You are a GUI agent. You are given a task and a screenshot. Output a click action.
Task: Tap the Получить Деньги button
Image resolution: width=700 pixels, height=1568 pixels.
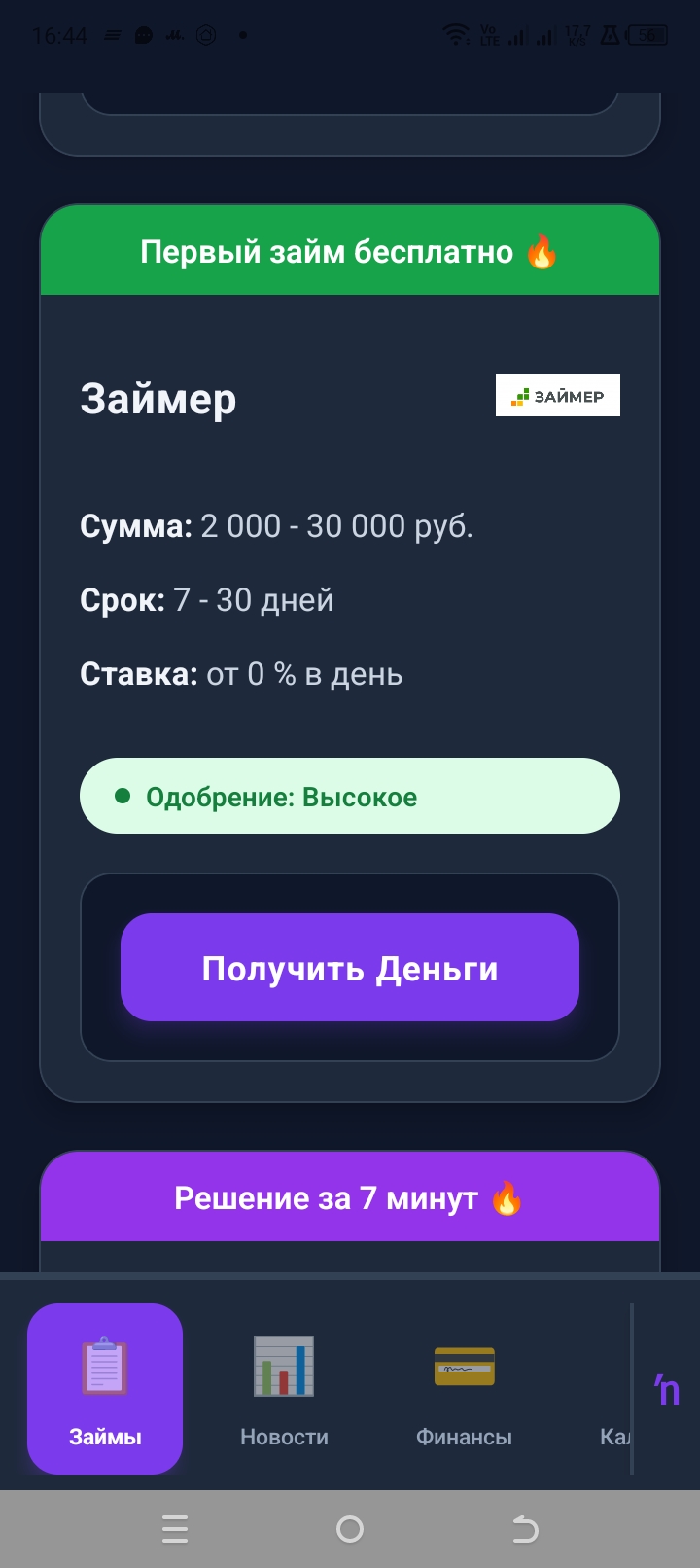click(350, 967)
